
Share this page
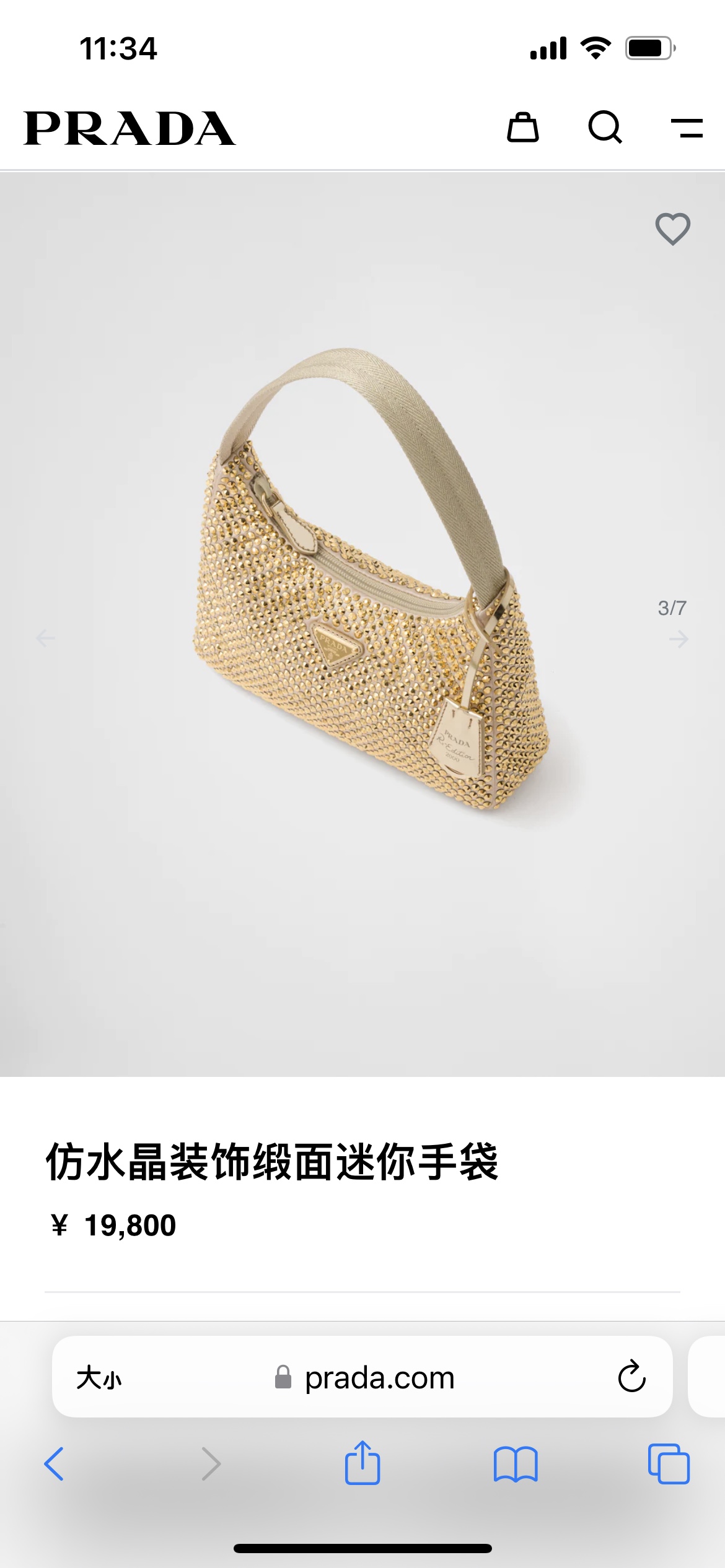(362, 1463)
